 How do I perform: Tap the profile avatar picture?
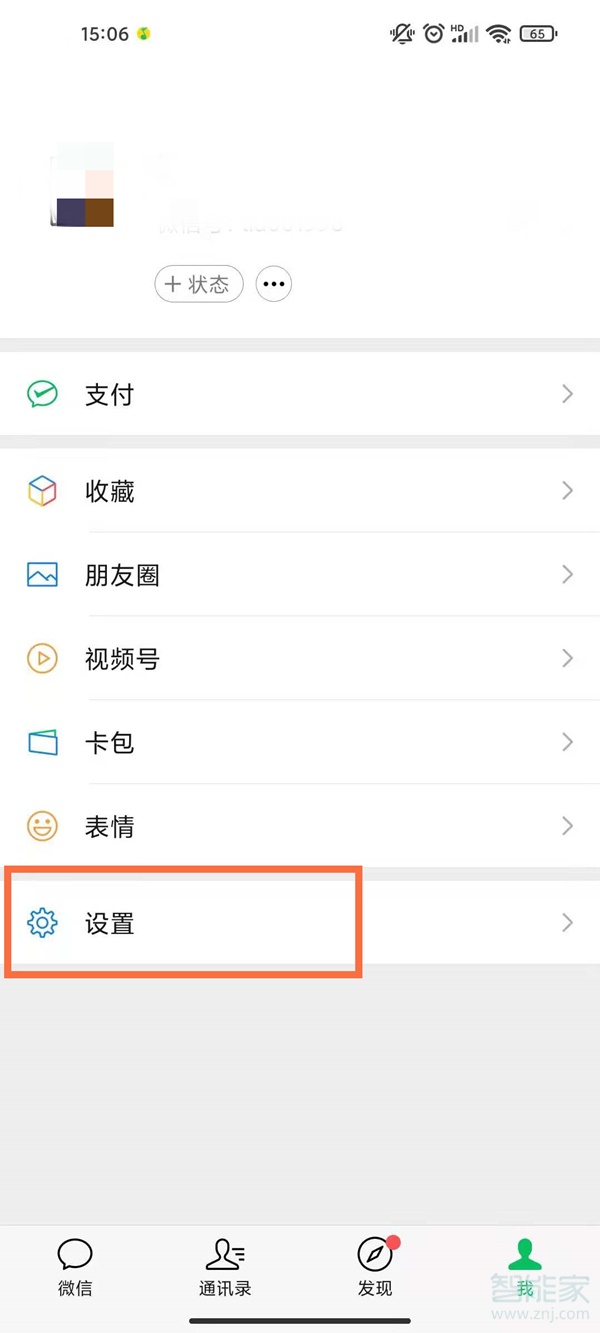pos(84,186)
